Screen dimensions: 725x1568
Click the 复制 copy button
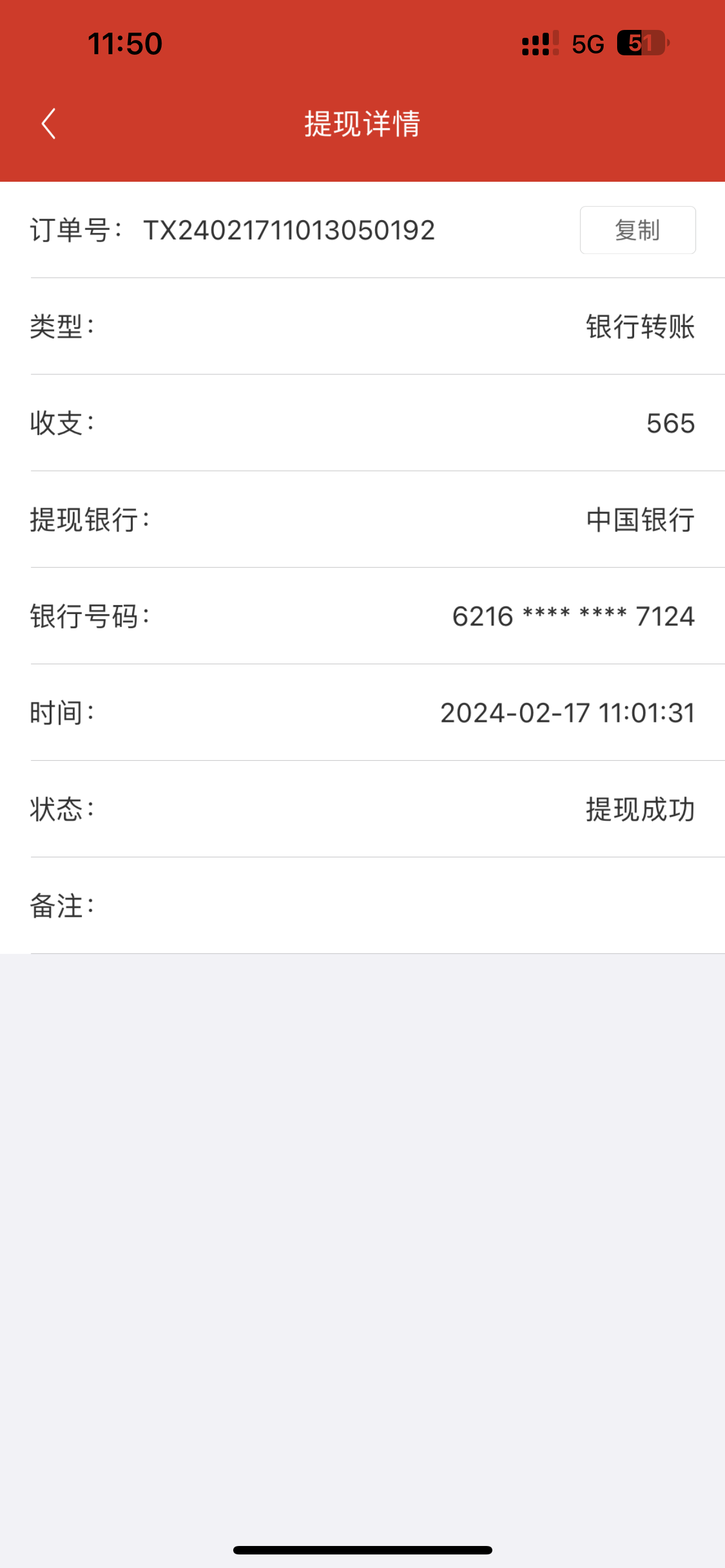pyautogui.click(x=637, y=230)
